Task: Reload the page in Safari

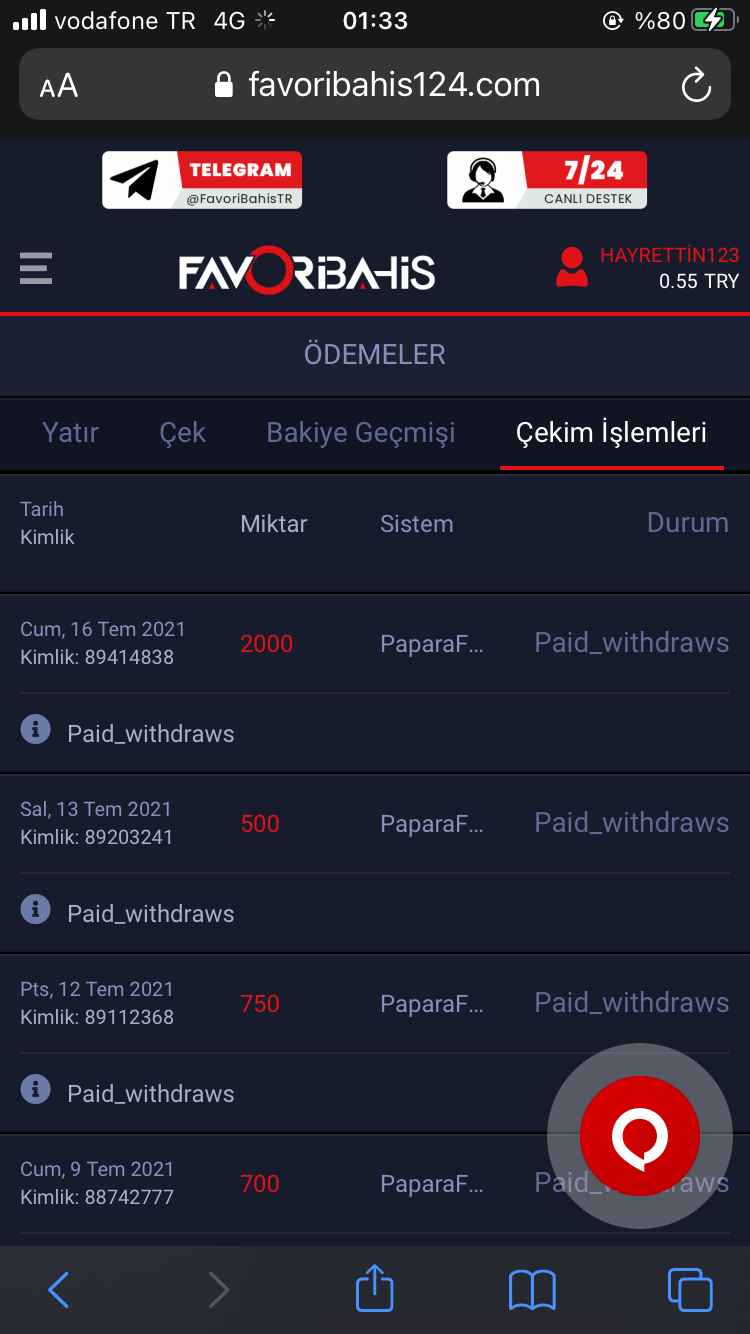Action: click(696, 85)
